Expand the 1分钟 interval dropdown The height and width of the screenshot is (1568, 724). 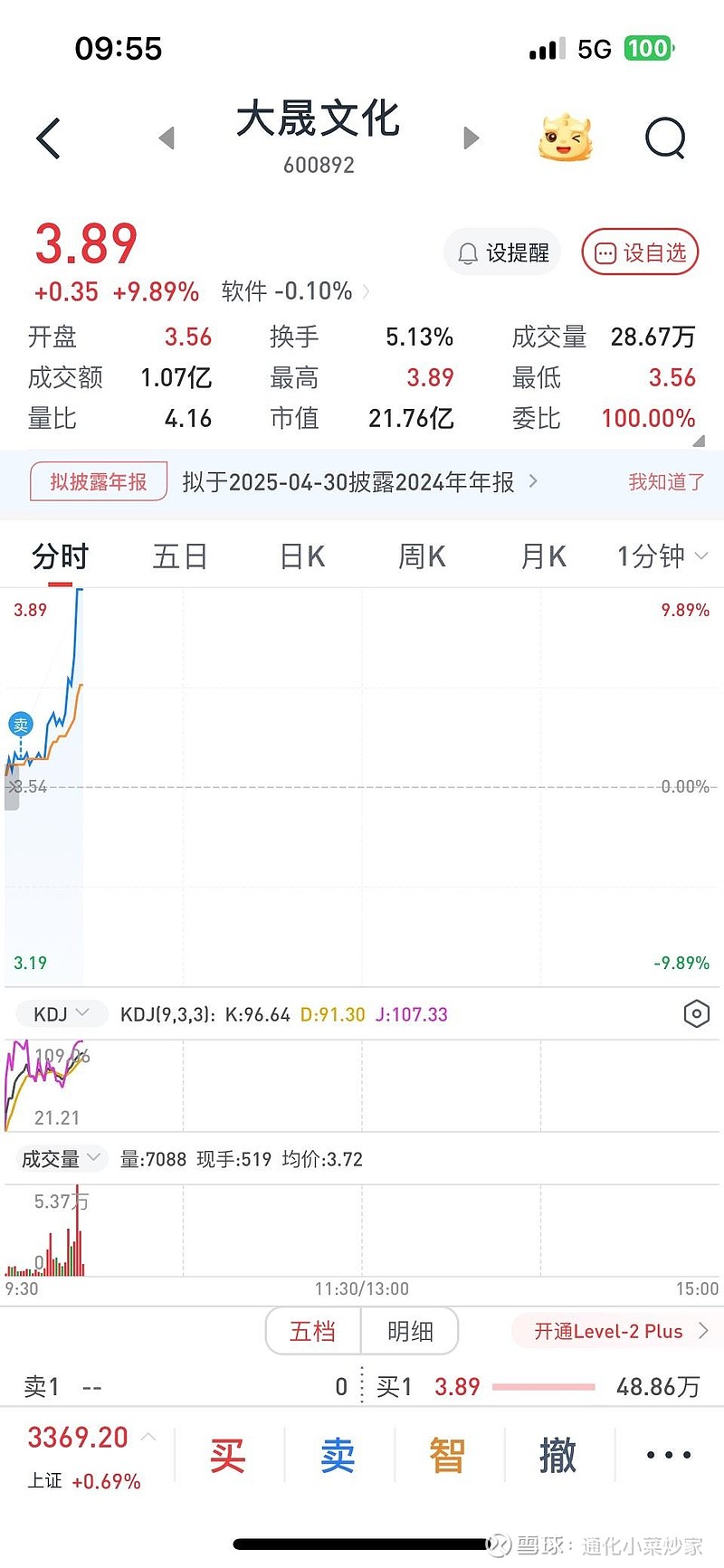pos(662,556)
